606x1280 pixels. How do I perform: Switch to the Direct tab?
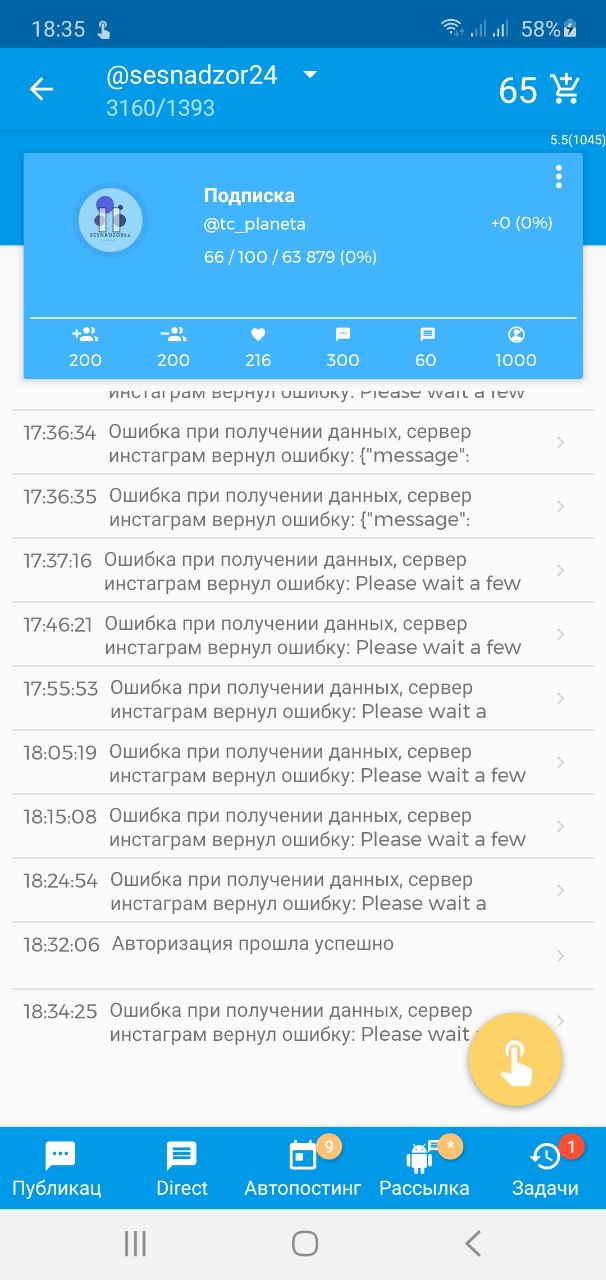point(182,1169)
